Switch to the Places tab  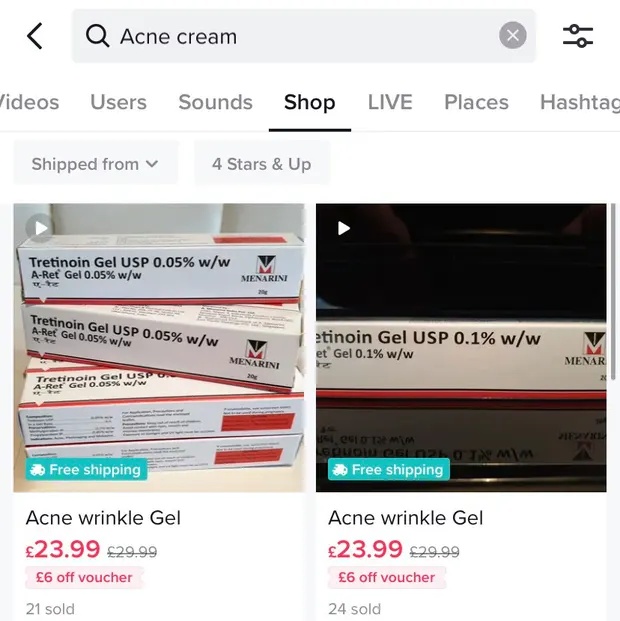(476, 102)
